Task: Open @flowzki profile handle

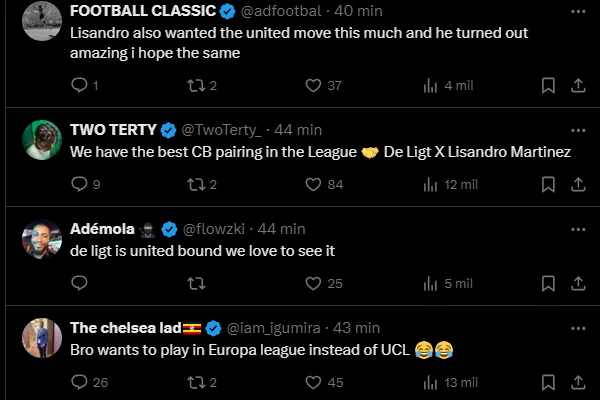Action: tap(217, 229)
